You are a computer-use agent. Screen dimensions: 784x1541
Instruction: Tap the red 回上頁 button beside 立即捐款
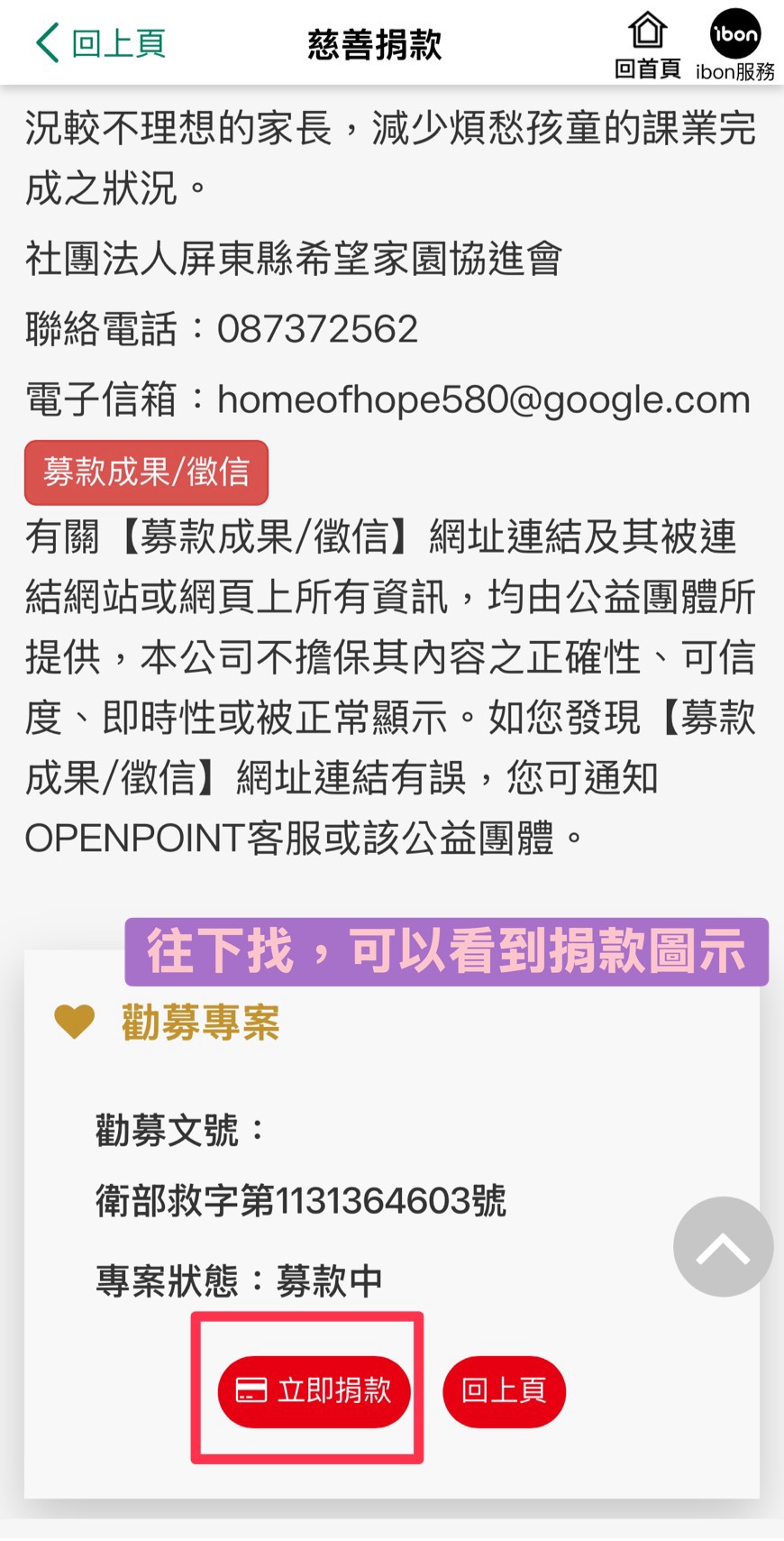[x=504, y=1390]
